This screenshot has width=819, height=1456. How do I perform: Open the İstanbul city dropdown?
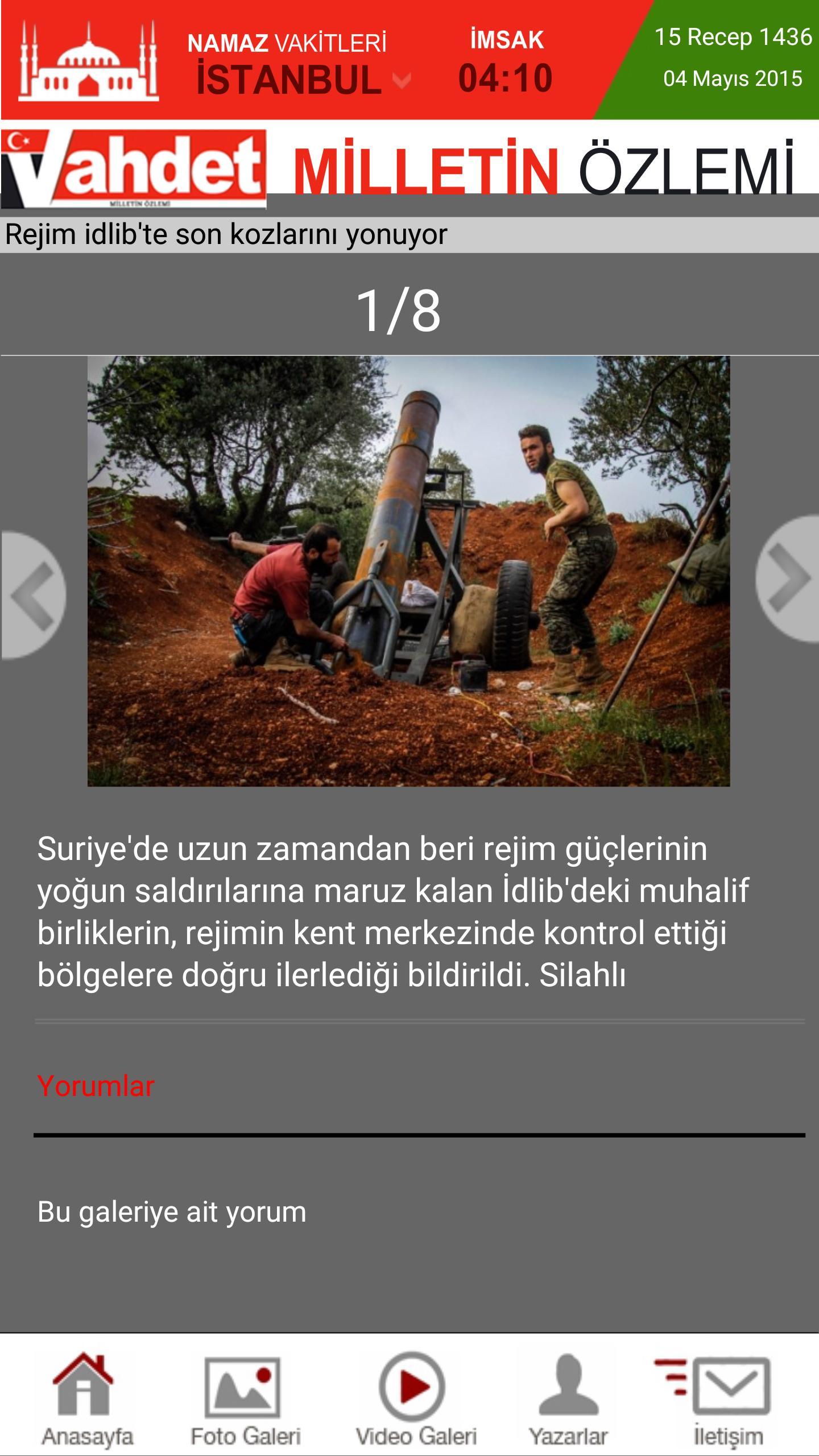[x=303, y=80]
